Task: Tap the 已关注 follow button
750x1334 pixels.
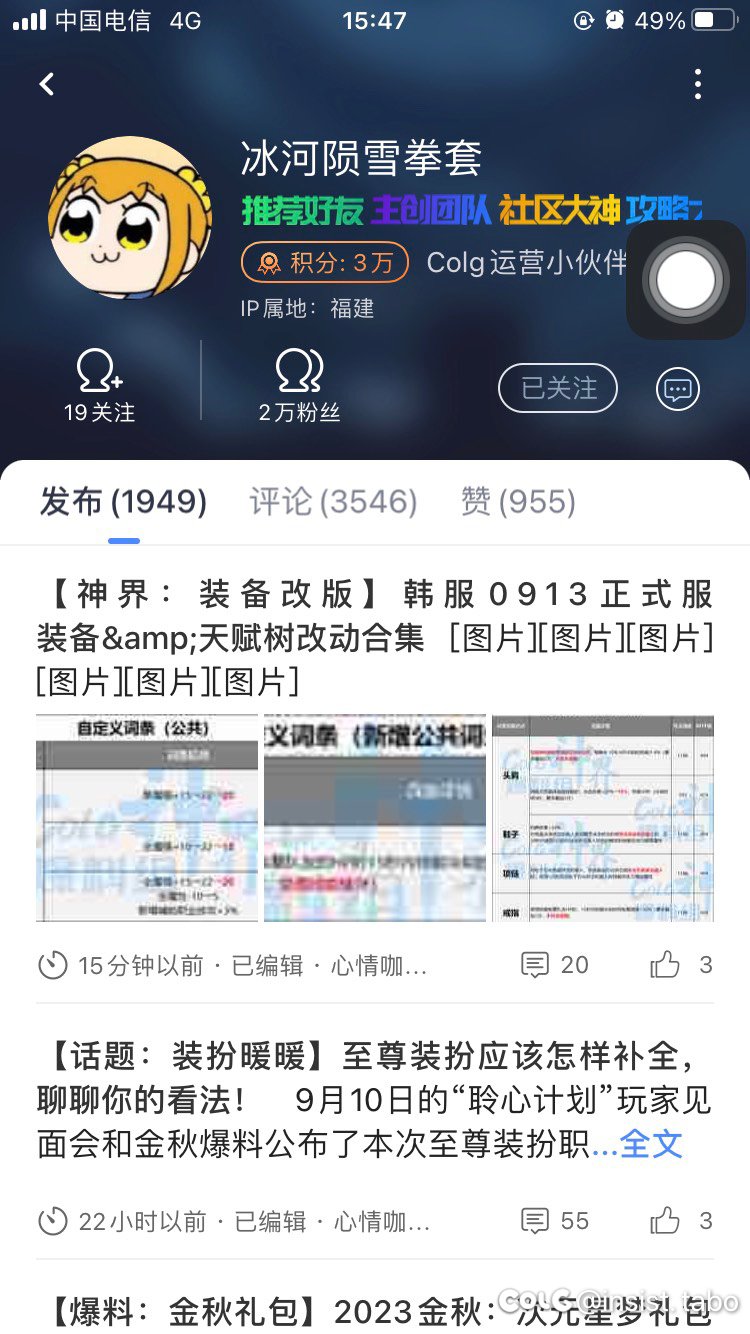Action: click(558, 388)
